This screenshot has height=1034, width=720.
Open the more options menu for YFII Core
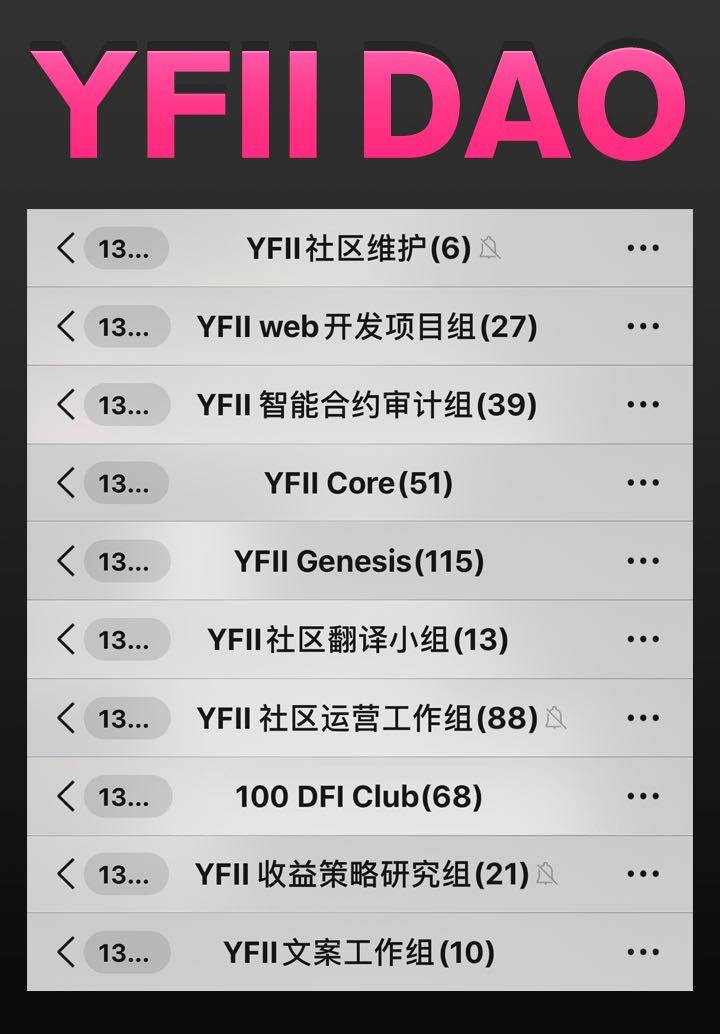644,482
